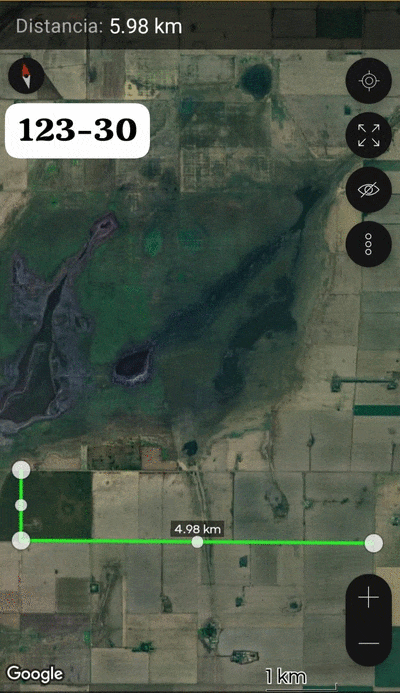Hide the measurement overlay with the eye icon
The height and width of the screenshot is (693, 400).
tap(369, 190)
